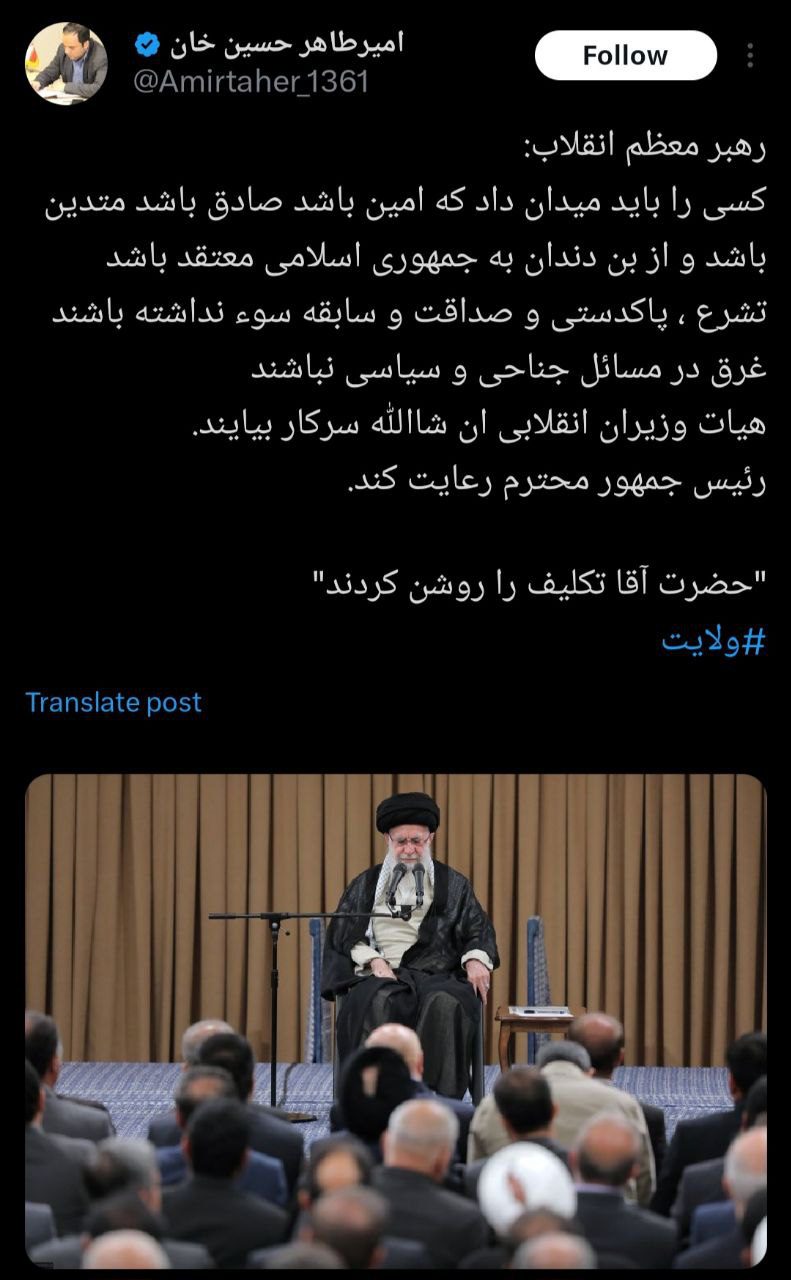The image size is (791, 1280).
Task: Open the @Amirtaher_1361 profile handle
Action: coord(251,81)
